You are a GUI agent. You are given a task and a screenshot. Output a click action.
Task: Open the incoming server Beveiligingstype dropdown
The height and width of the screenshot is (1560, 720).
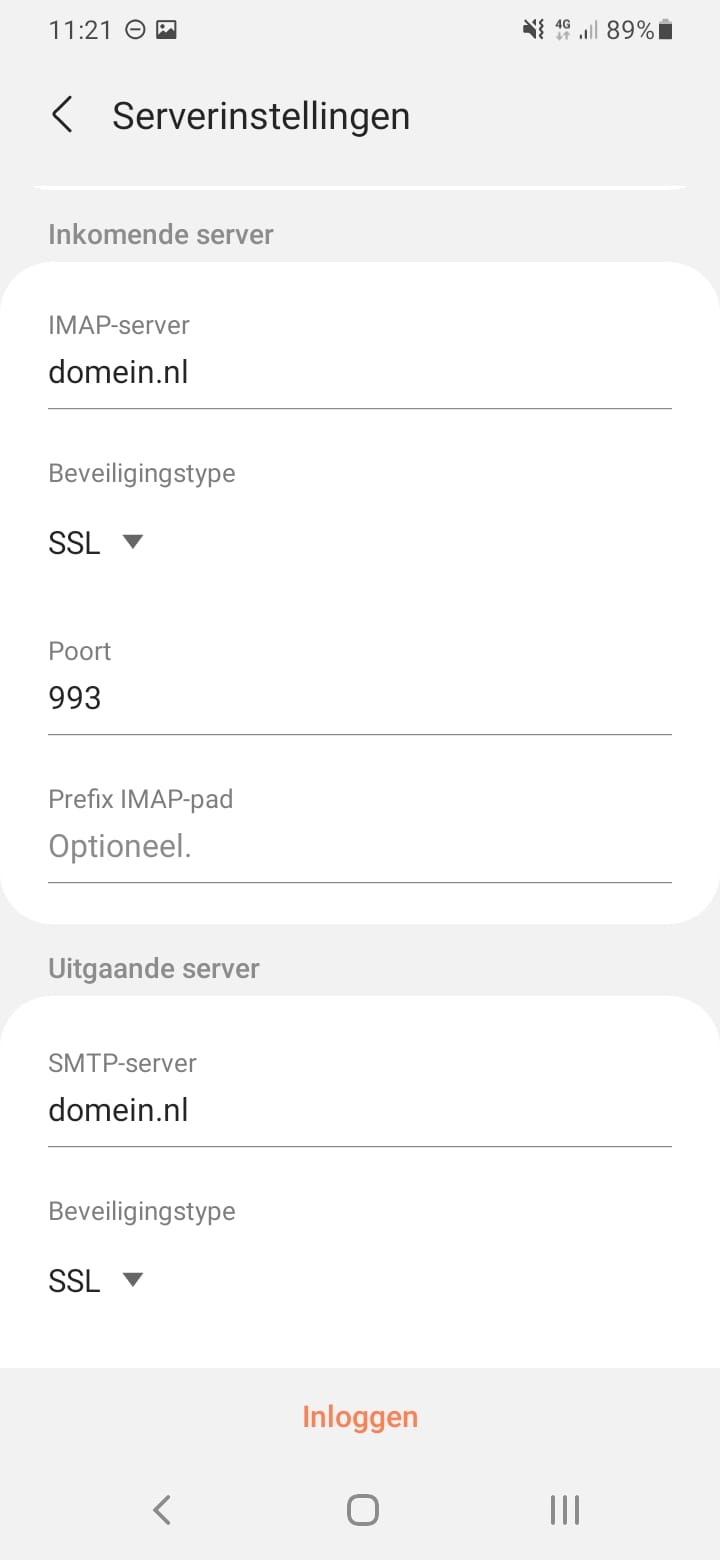tap(96, 543)
